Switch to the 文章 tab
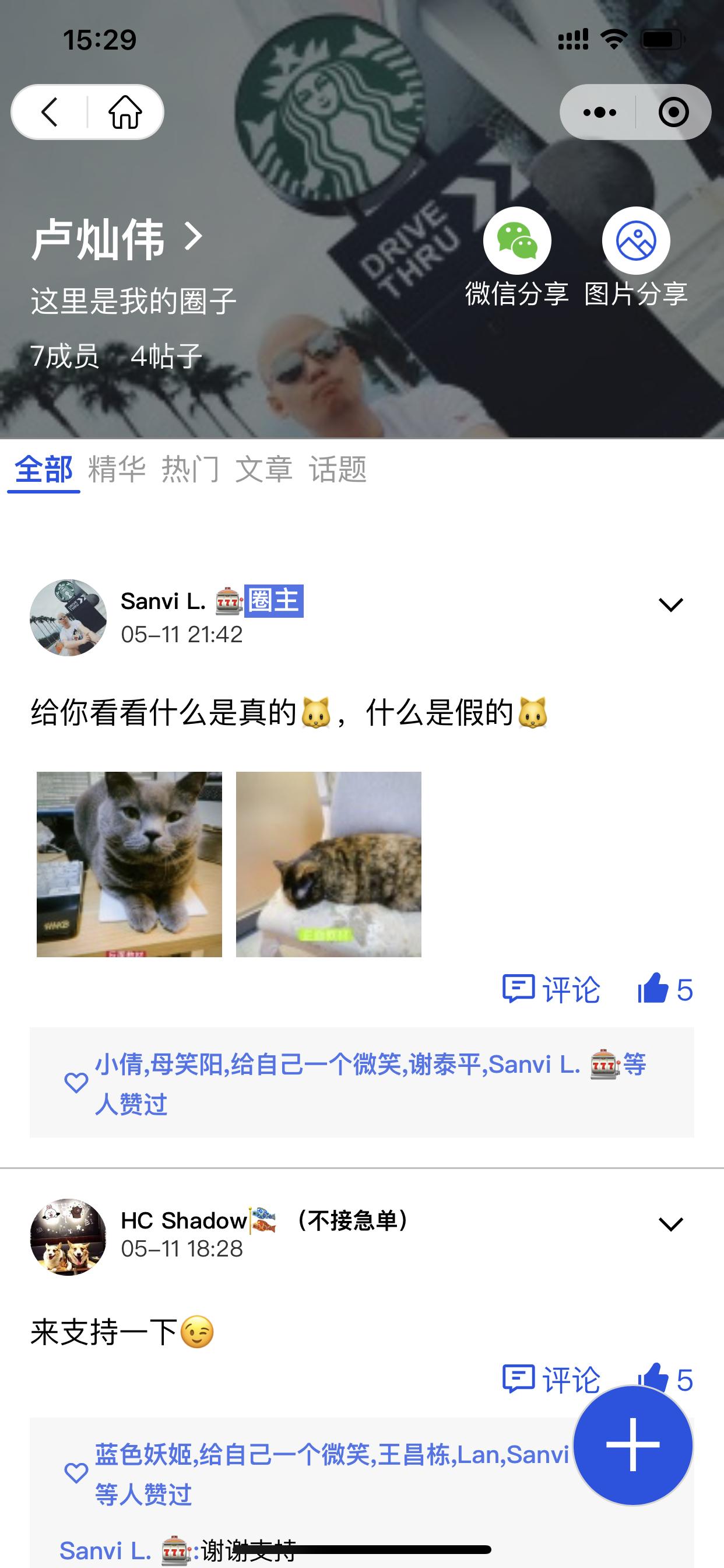Screen dimensions: 724x1568 (x=264, y=470)
